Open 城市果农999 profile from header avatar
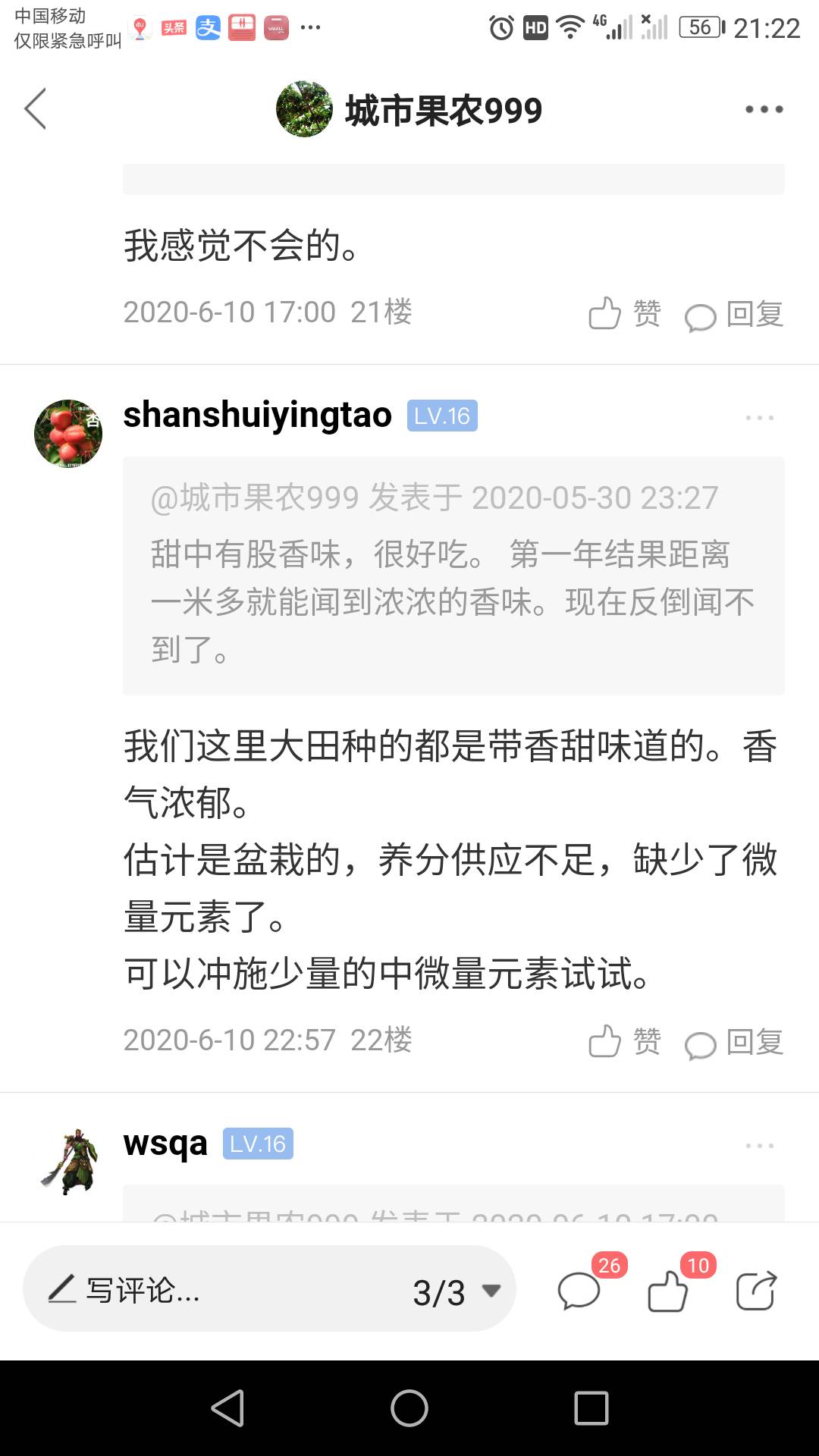Screen dimensions: 819x1456 (304, 109)
